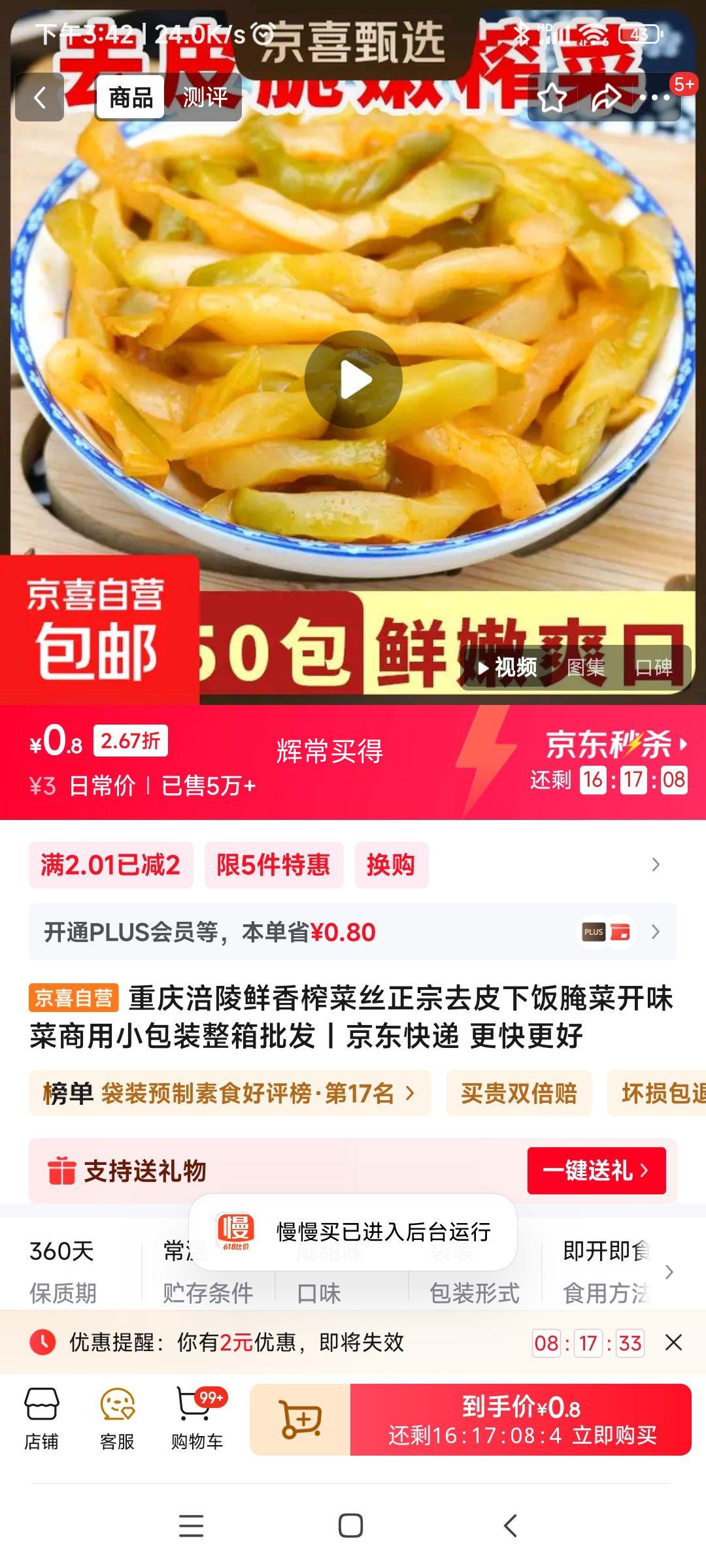Switch to the 测评 tab
Image resolution: width=706 pixels, height=1568 pixels.
[x=204, y=98]
